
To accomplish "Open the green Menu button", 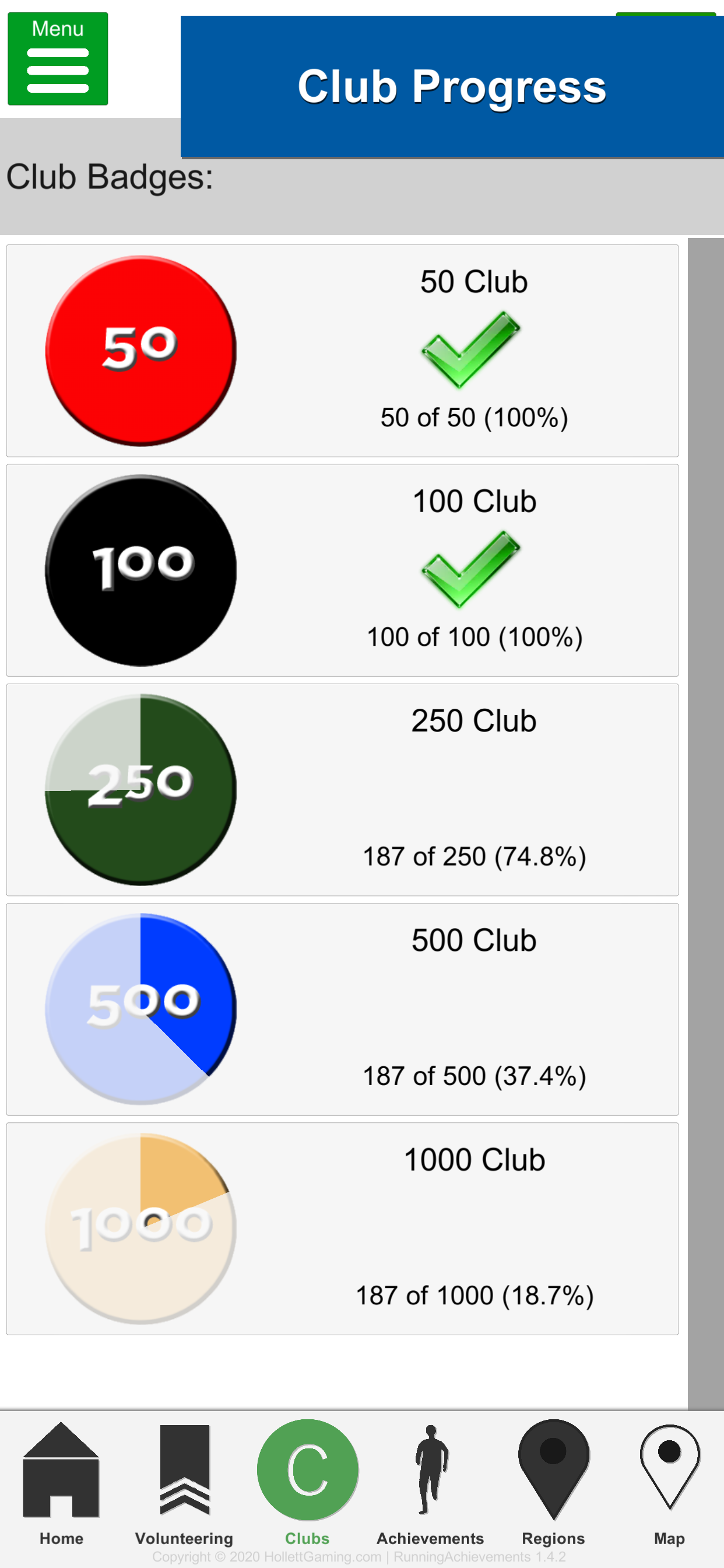I will [x=58, y=58].
